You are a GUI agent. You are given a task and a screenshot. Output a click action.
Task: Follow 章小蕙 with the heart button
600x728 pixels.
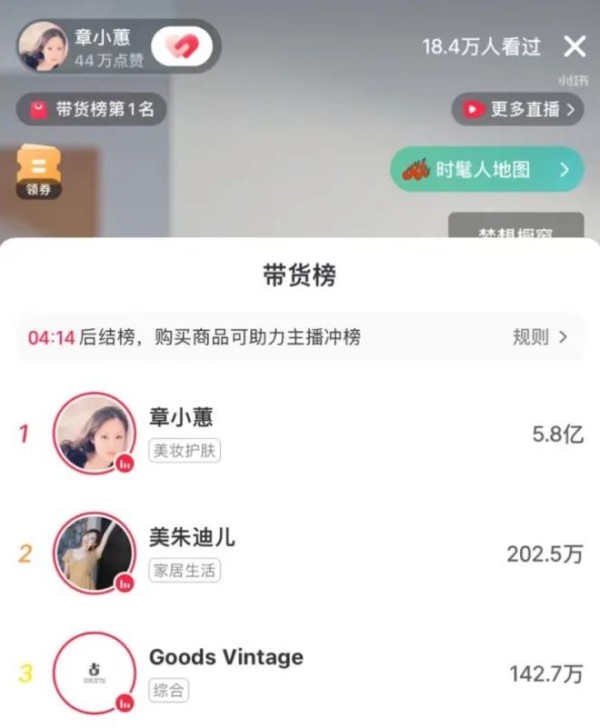tap(182, 46)
